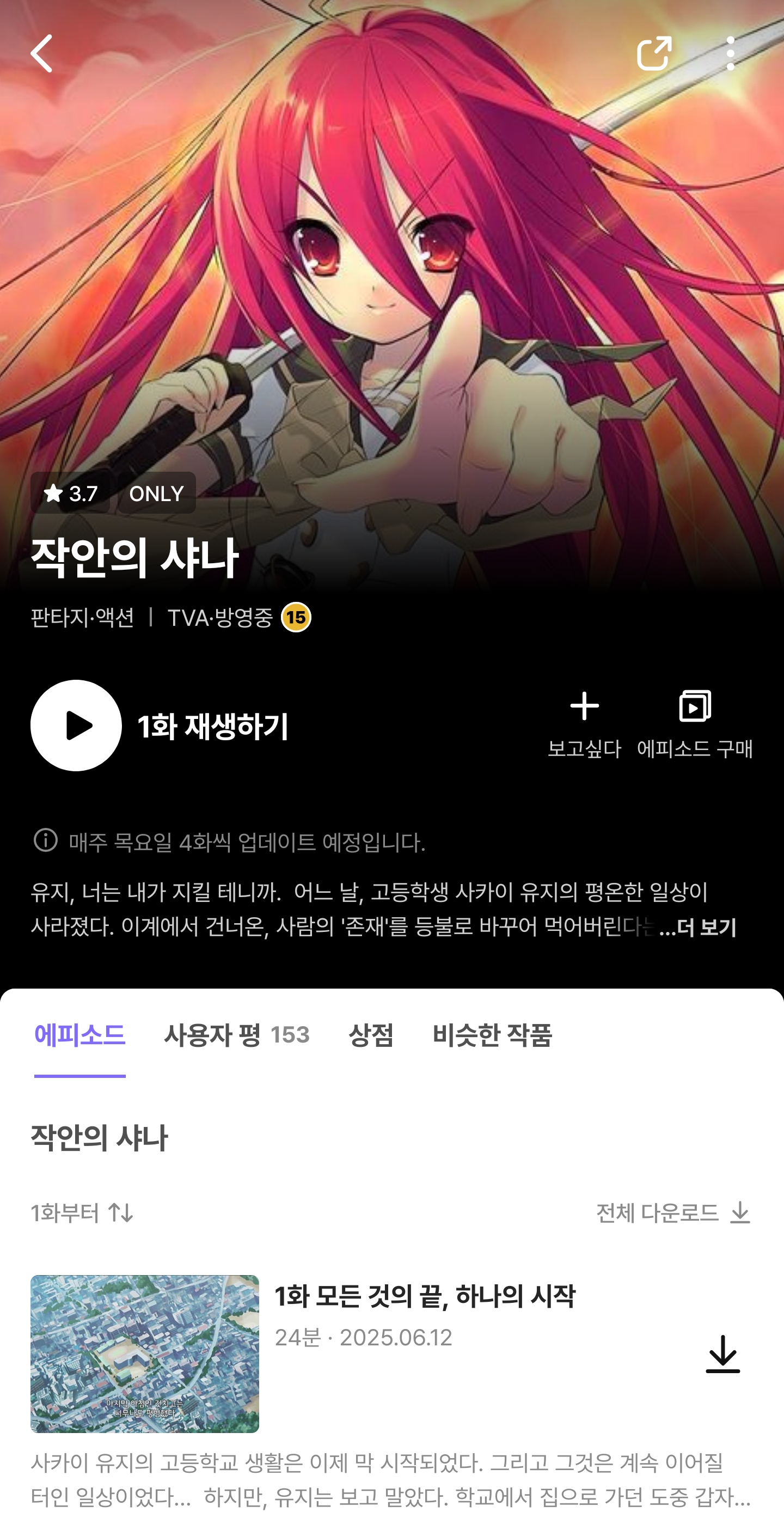Open the three-dot overflow menu
Viewport: 784px width, 1536px height.
tap(730, 54)
